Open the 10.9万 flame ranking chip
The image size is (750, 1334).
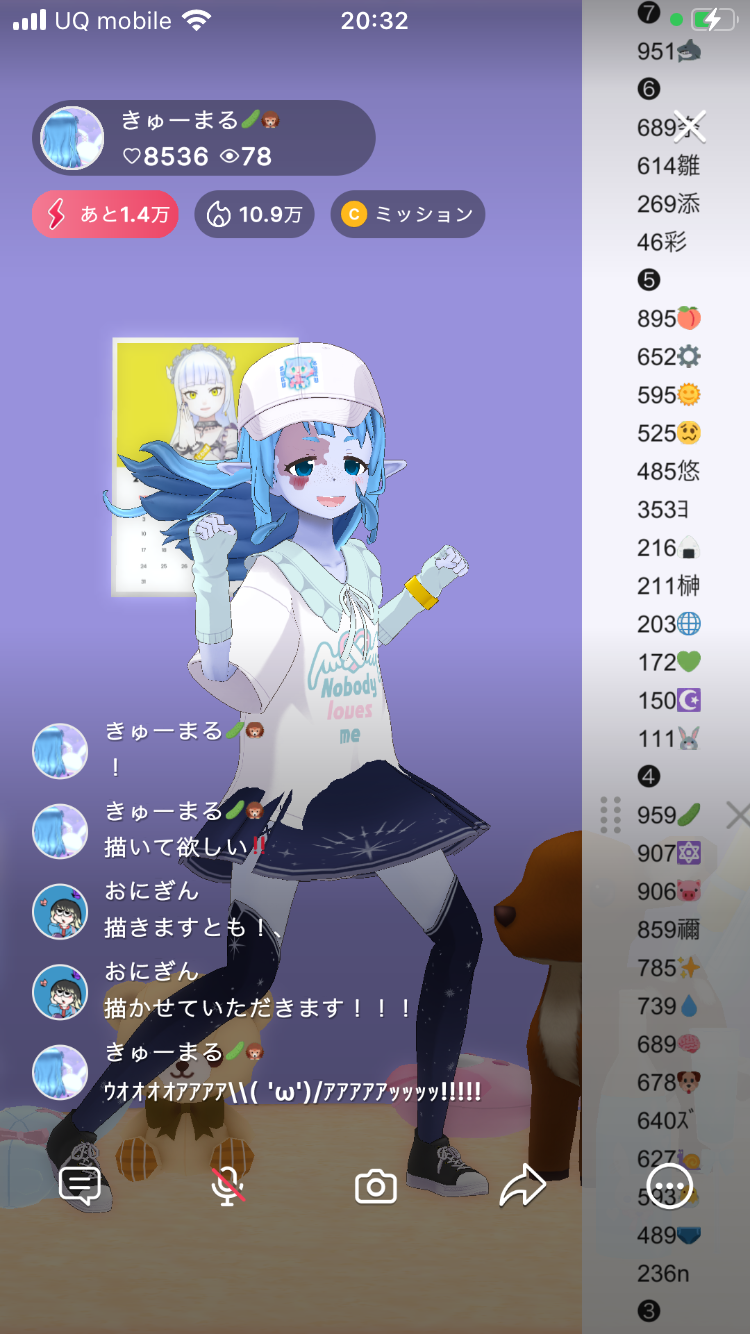254,214
